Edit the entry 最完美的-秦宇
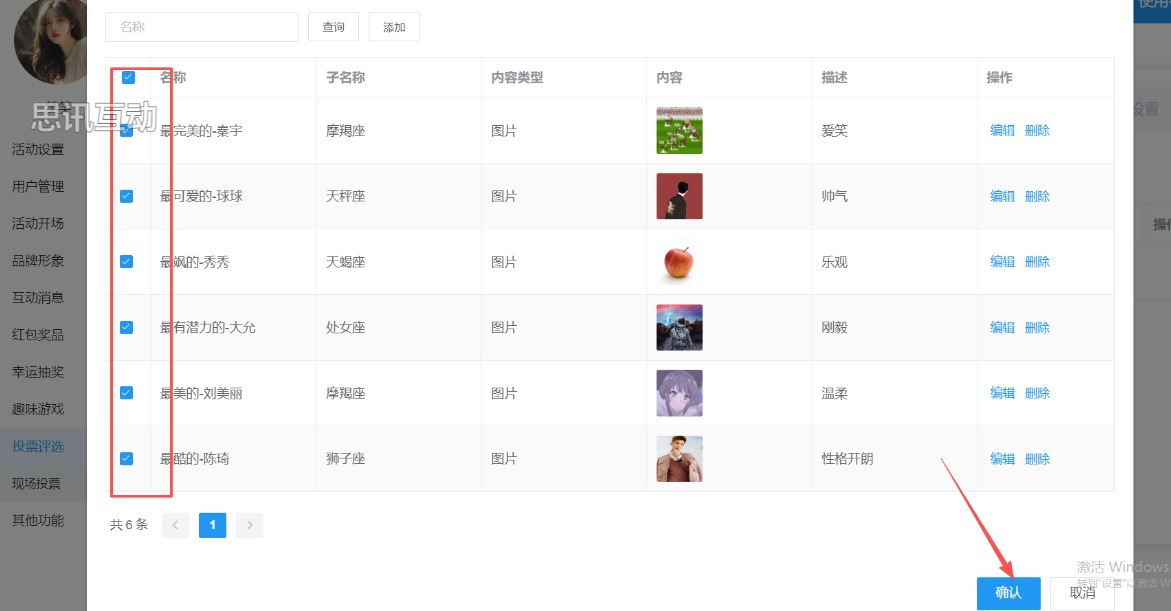The width and height of the screenshot is (1171, 611). point(1002,130)
